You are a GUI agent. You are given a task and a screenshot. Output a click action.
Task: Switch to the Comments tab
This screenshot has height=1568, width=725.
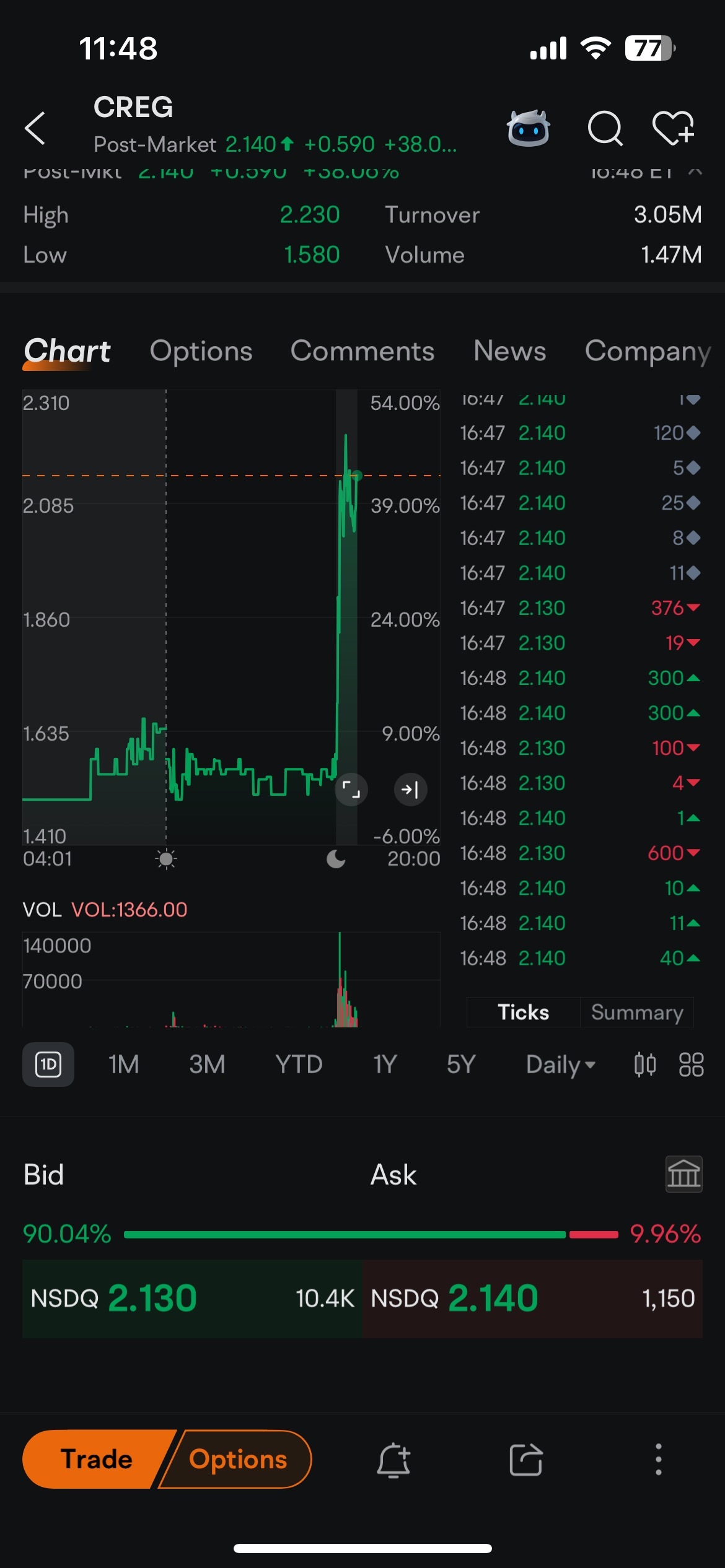[x=362, y=351]
